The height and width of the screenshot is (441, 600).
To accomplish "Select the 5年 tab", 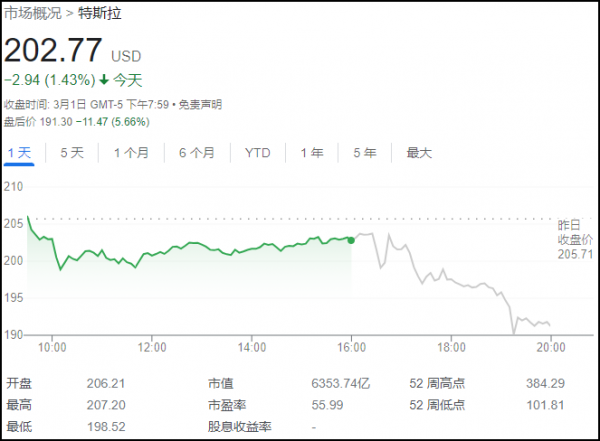I will point(364,153).
